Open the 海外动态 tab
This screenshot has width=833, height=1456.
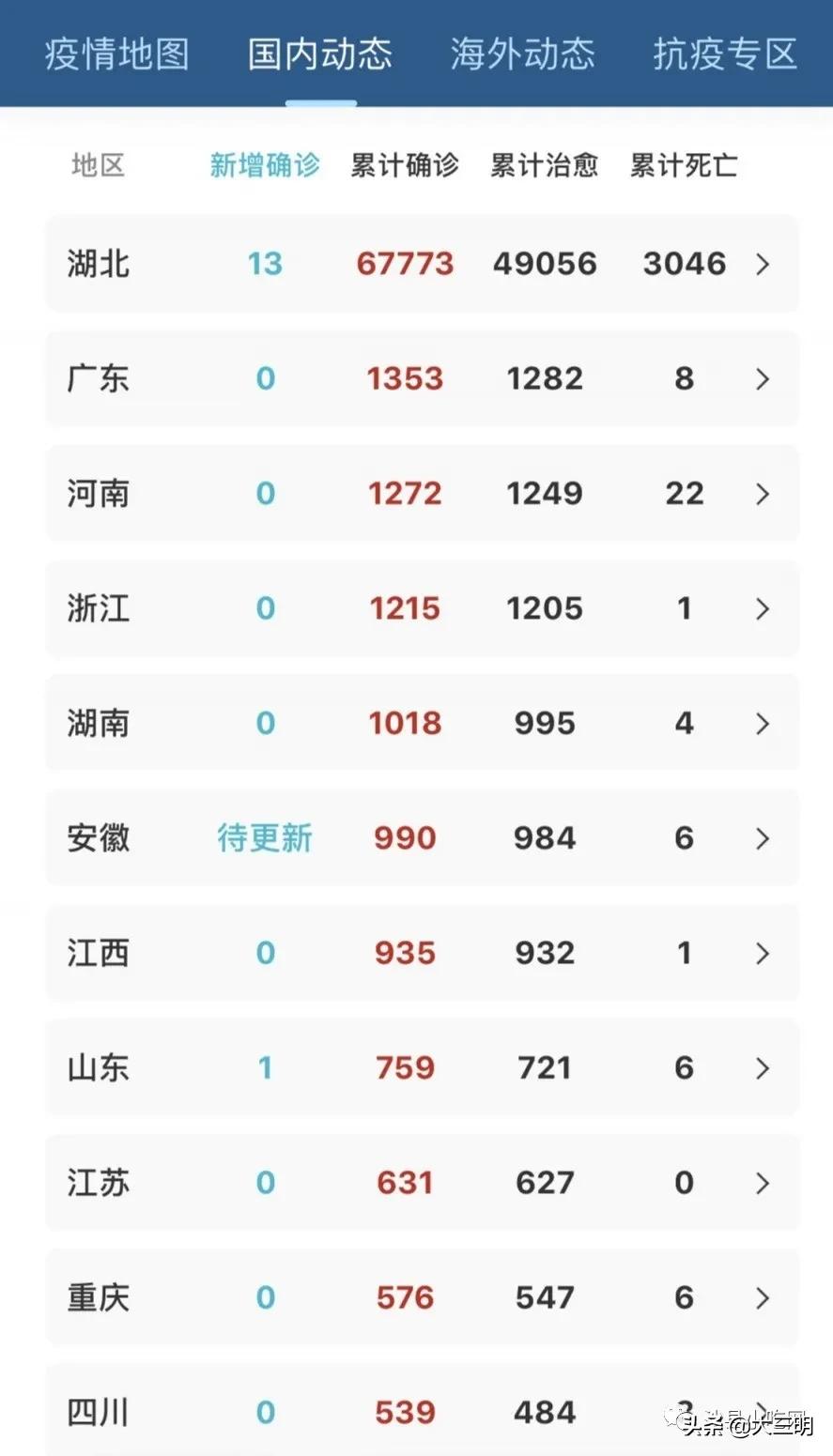click(x=522, y=54)
